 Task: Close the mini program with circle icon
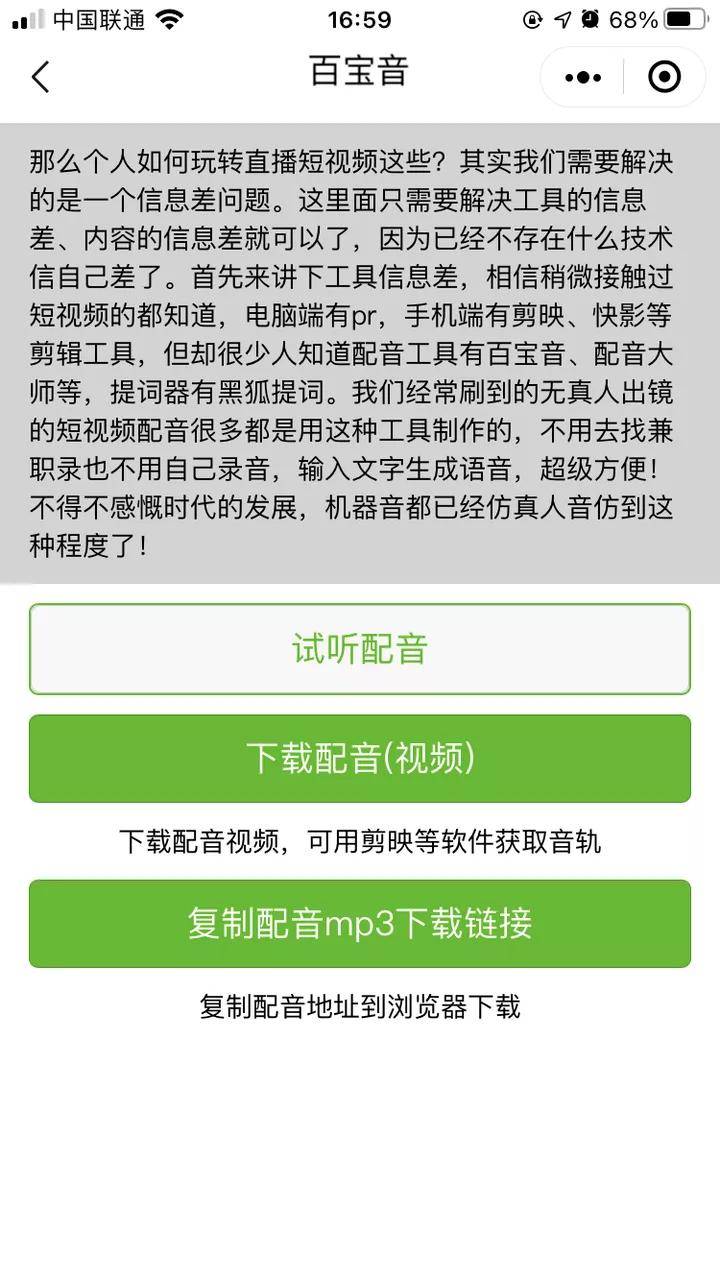coord(664,77)
